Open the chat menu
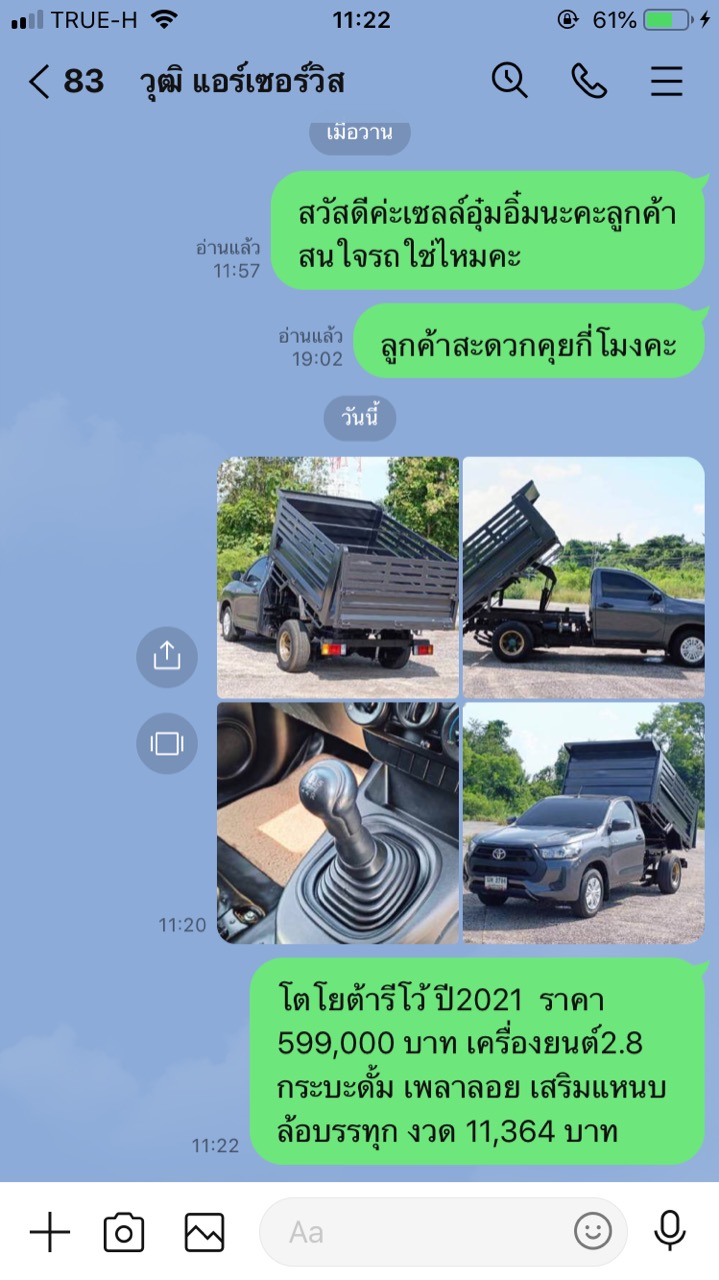Image resolution: width=719 pixels, height=1280 pixels. point(666,81)
